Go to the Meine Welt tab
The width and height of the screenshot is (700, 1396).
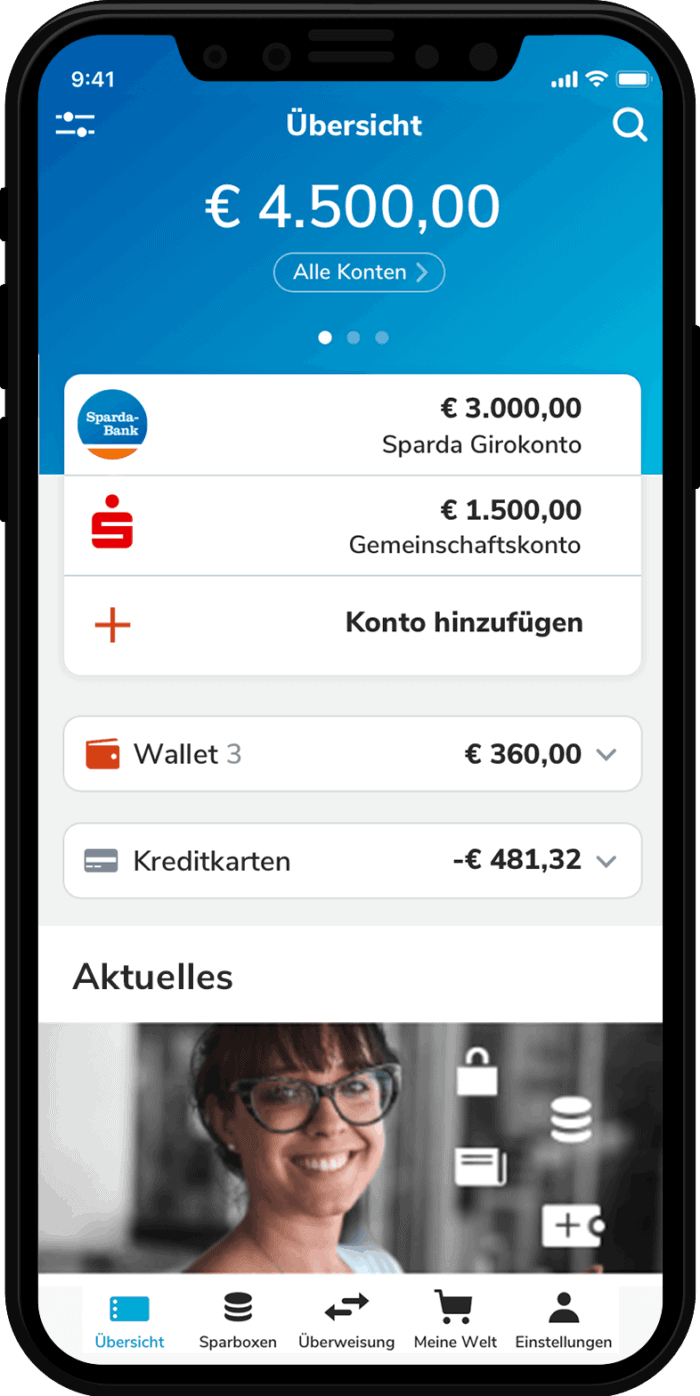(x=455, y=1320)
